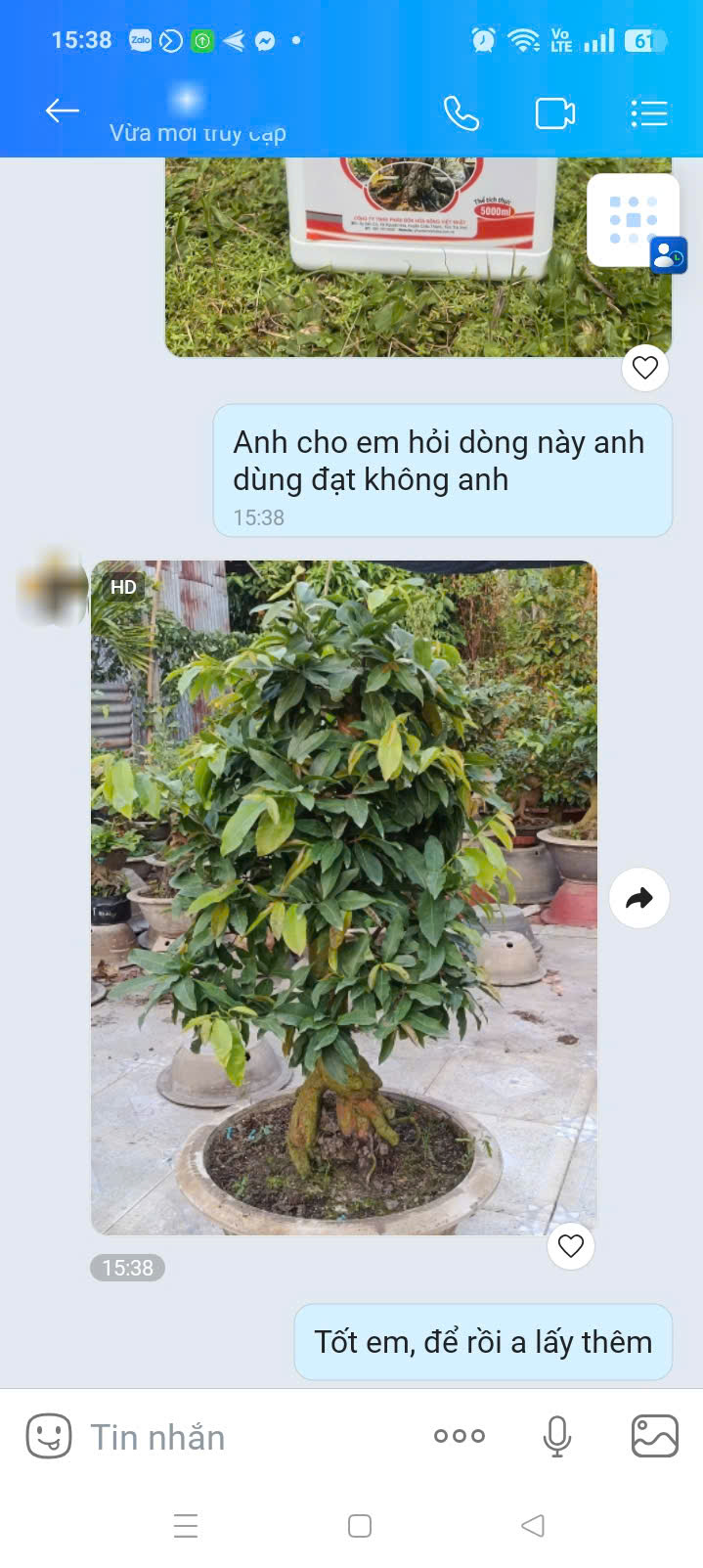Open the bonsai tree photo

pyautogui.click(x=344, y=897)
